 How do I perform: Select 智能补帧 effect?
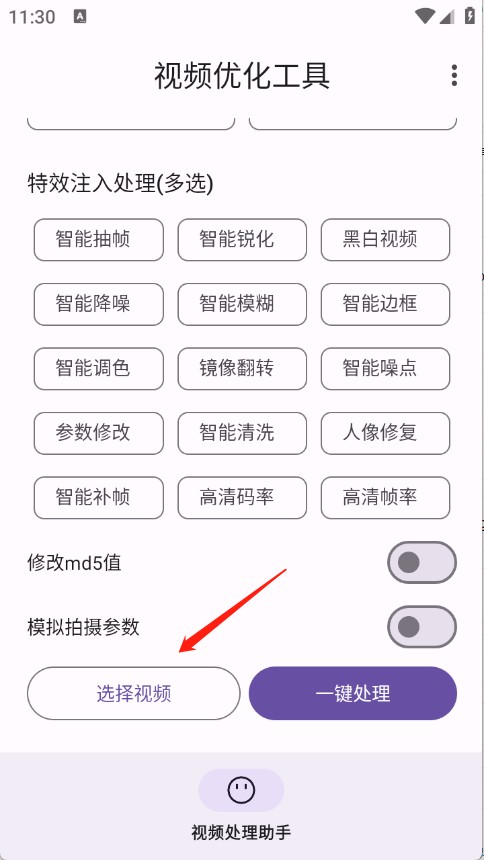pyautogui.click(x=99, y=497)
